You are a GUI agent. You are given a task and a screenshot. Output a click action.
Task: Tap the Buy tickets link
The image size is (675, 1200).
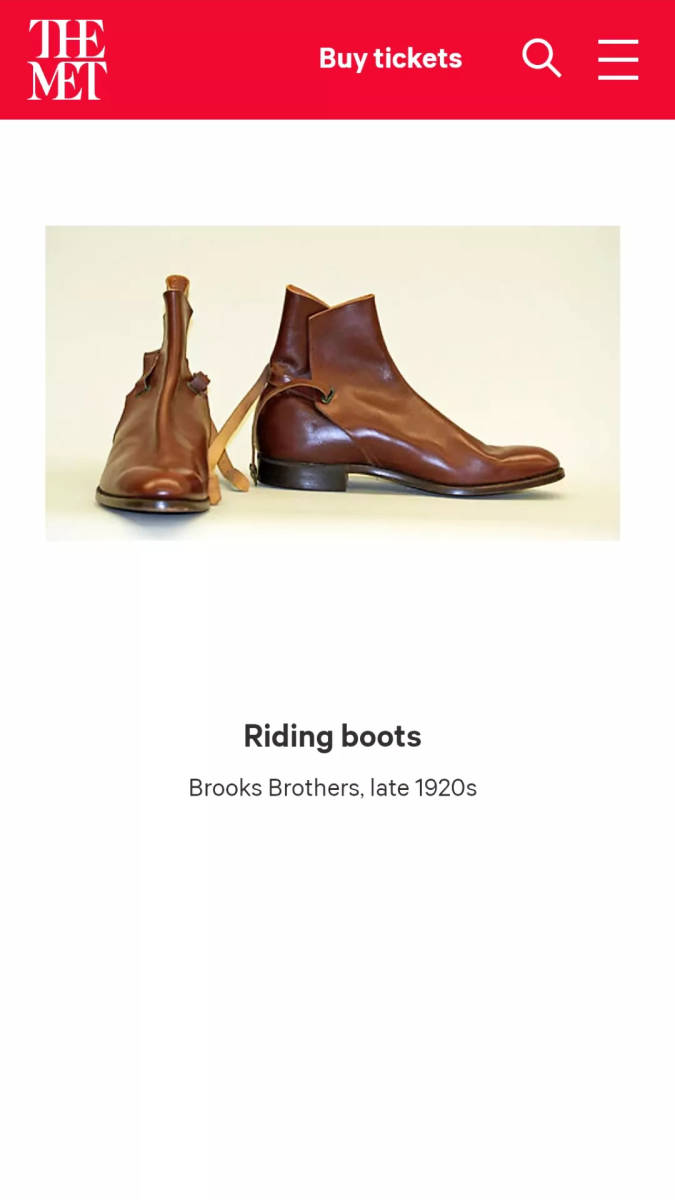[x=390, y=59]
